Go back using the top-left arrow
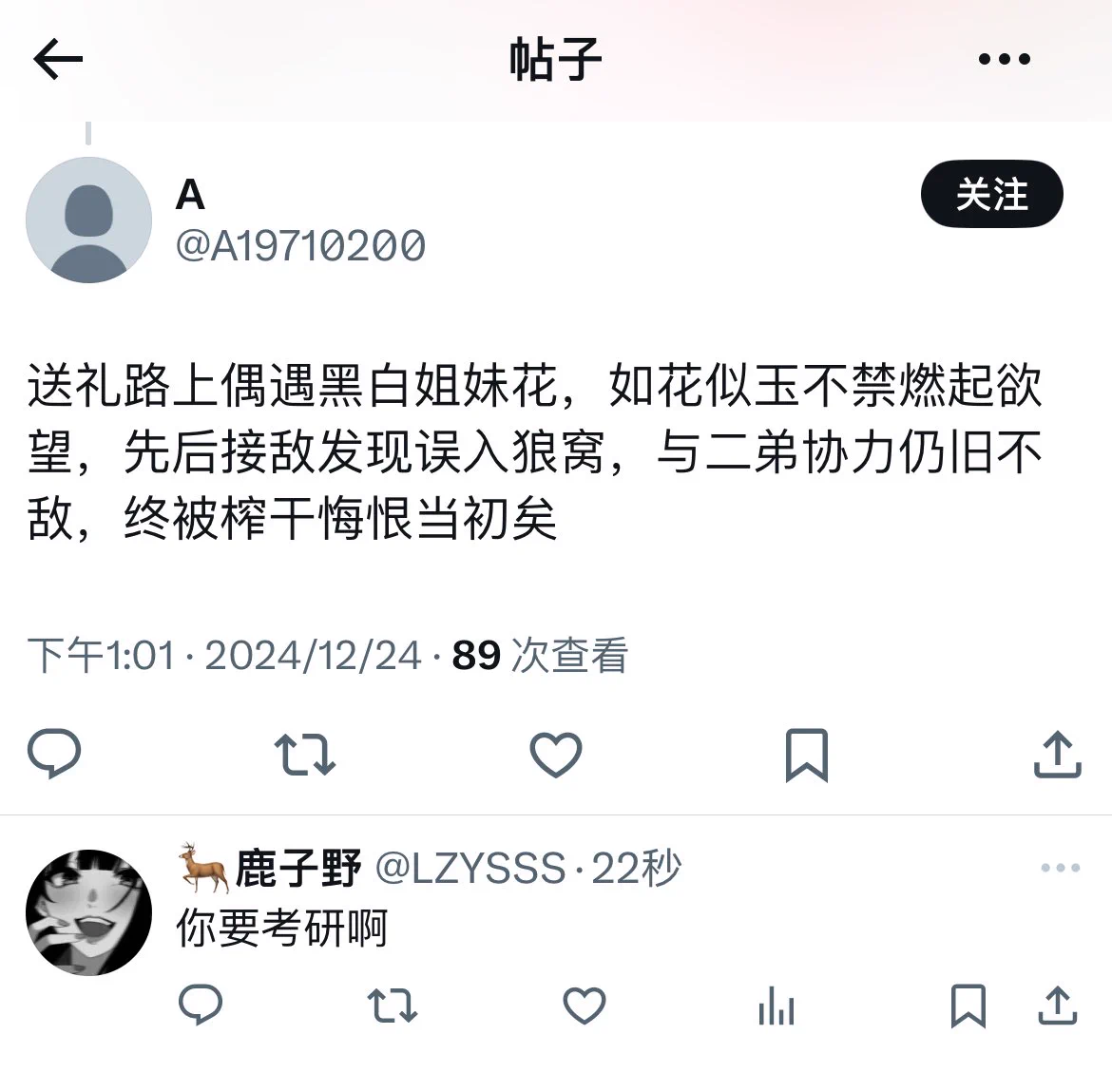 pos(58,59)
